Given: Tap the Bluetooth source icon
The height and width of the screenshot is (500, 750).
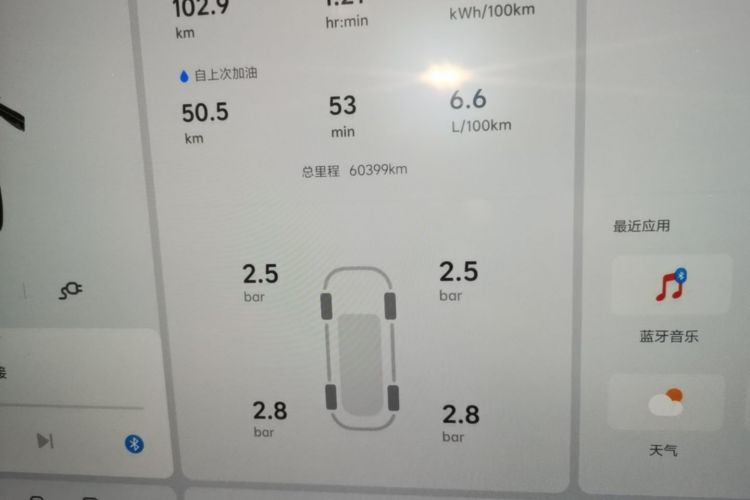Looking at the screenshot, I should pos(134,443).
